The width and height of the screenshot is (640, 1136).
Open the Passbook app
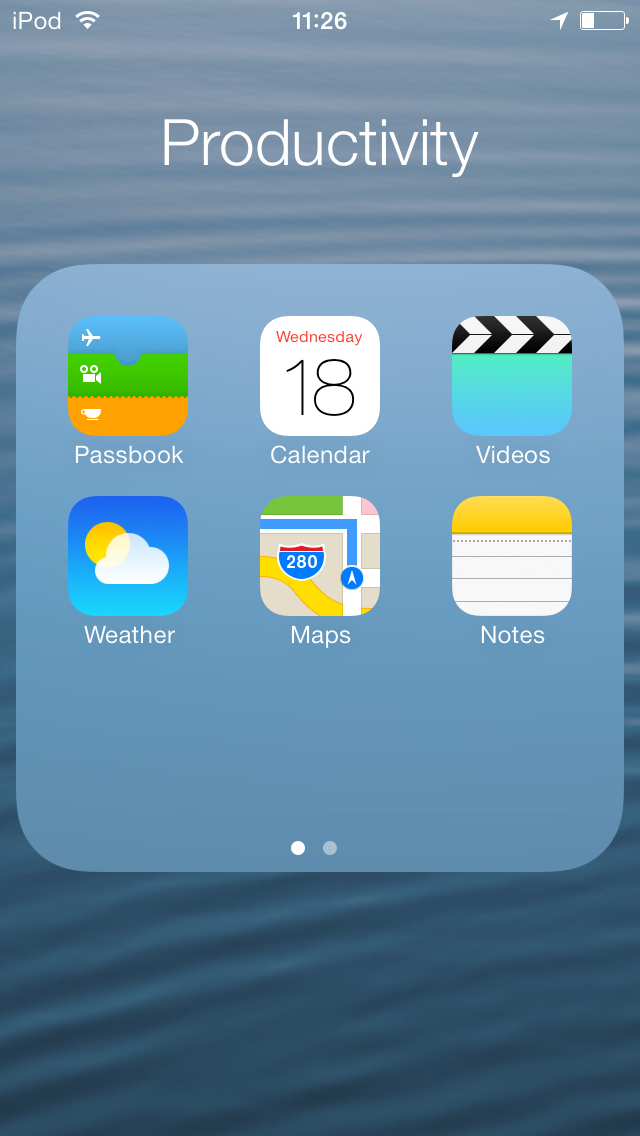click(128, 376)
